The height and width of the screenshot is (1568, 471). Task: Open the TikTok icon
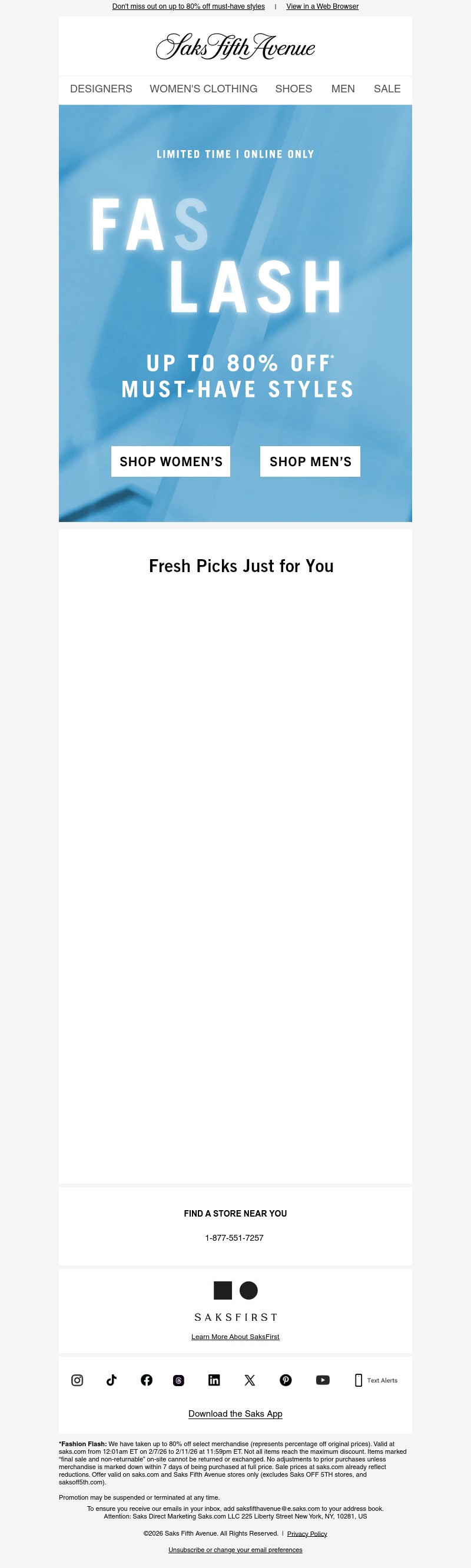point(111,1380)
